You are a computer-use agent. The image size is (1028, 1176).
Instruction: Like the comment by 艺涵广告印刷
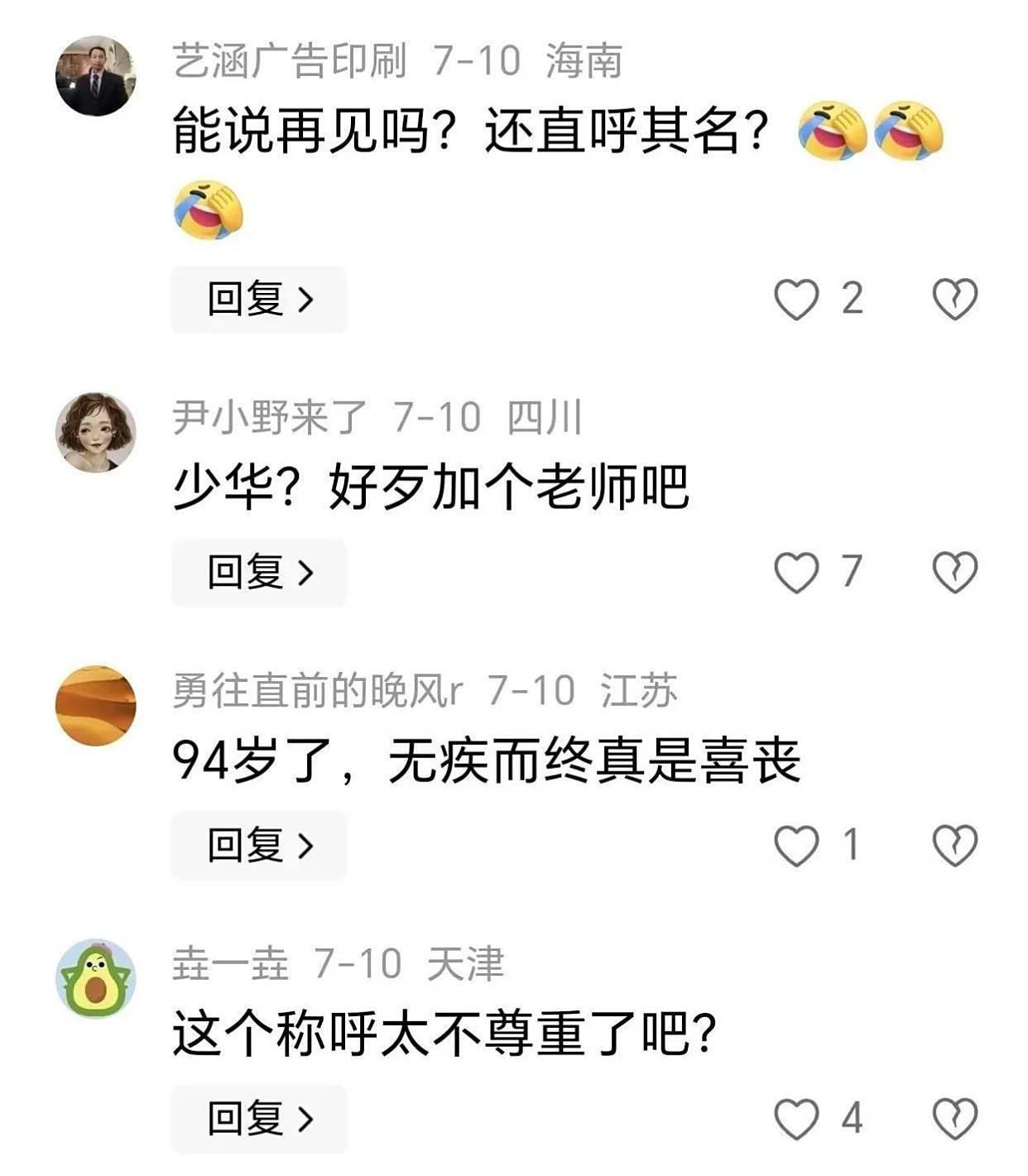pyautogui.click(x=796, y=299)
